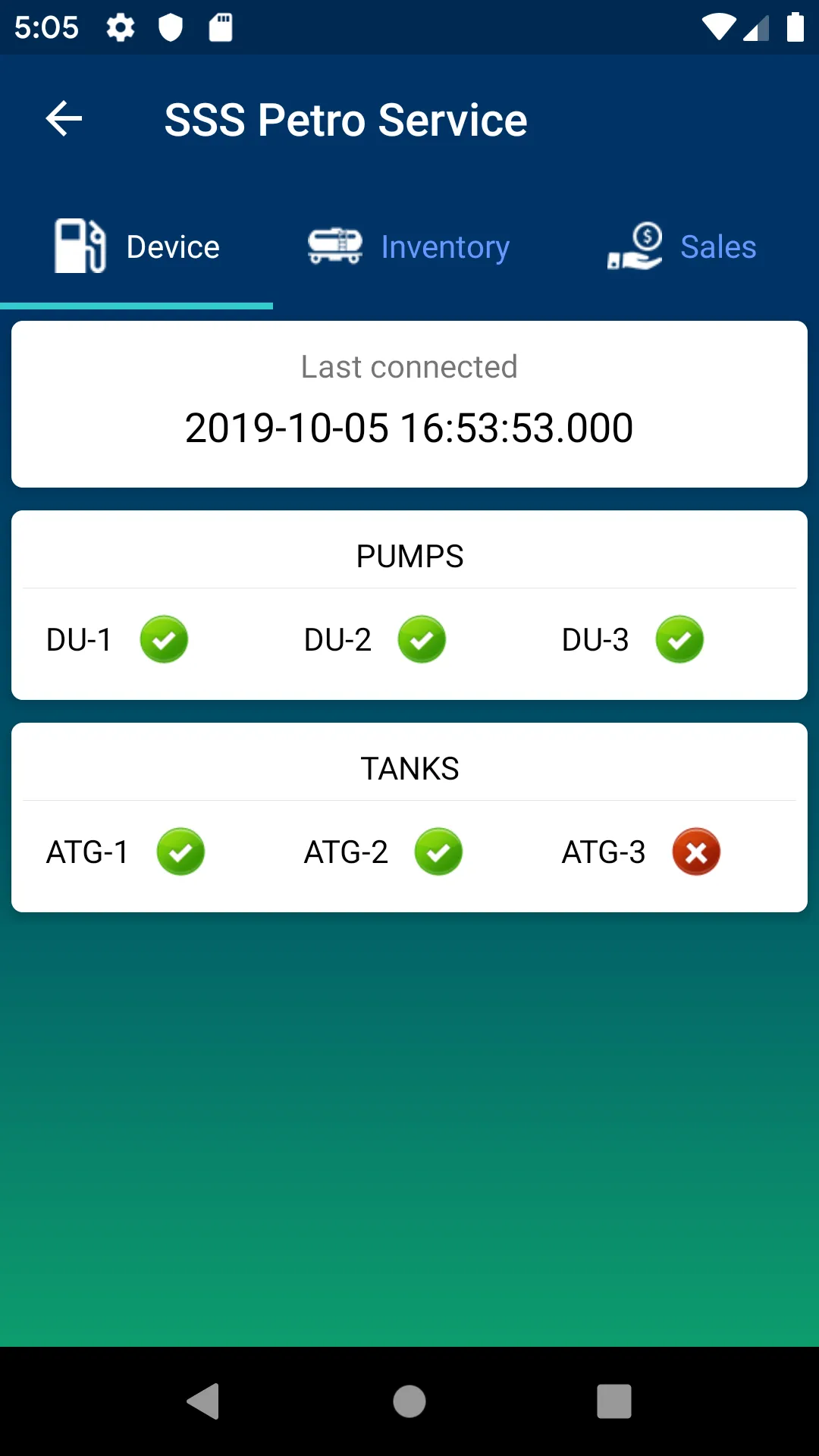Image resolution: width=819 pixels, height=1456 pixels.
Task: Click the green check icon next to ATG-1
Action: 180,852
